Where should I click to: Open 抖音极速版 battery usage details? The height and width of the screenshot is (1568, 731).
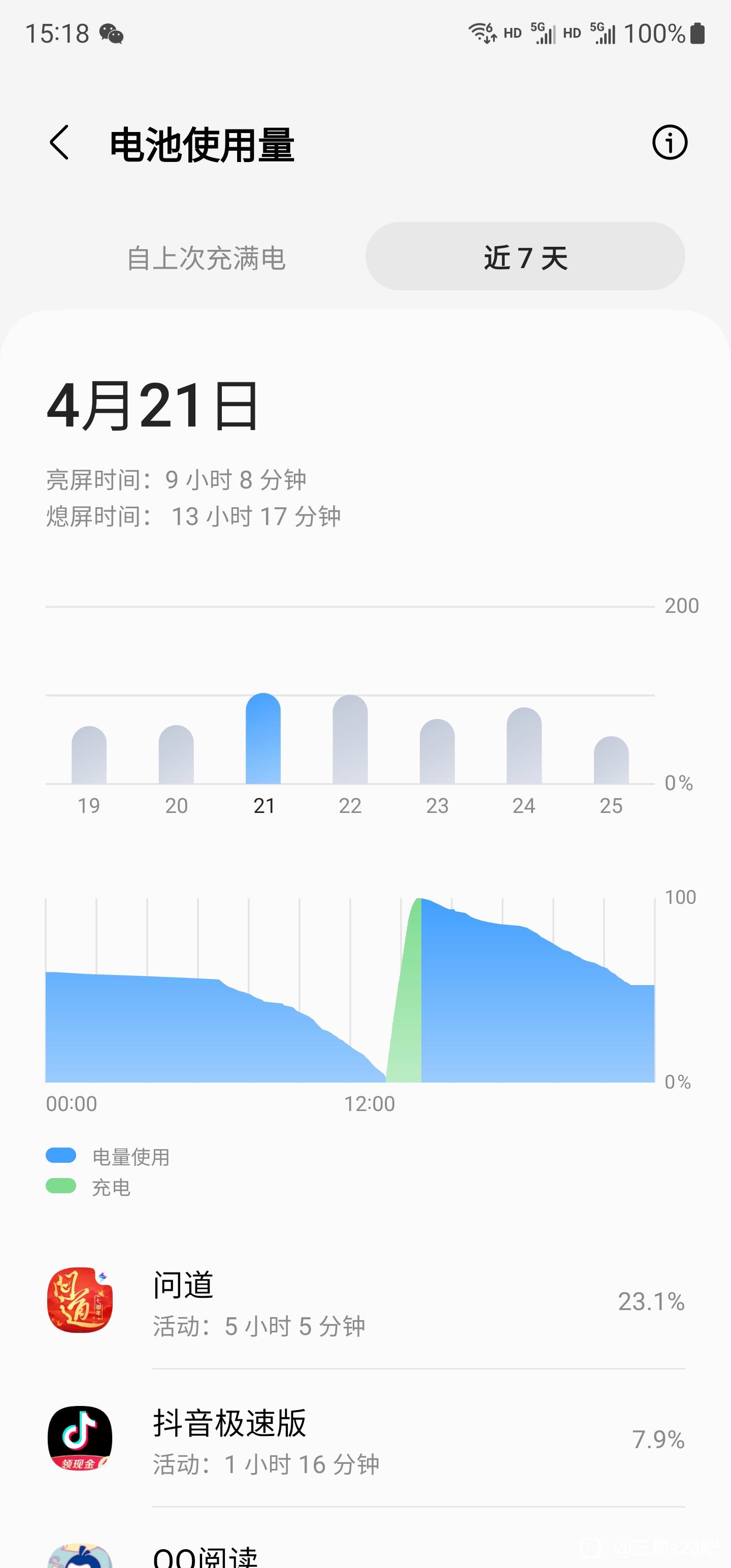tap(365, 1439)
